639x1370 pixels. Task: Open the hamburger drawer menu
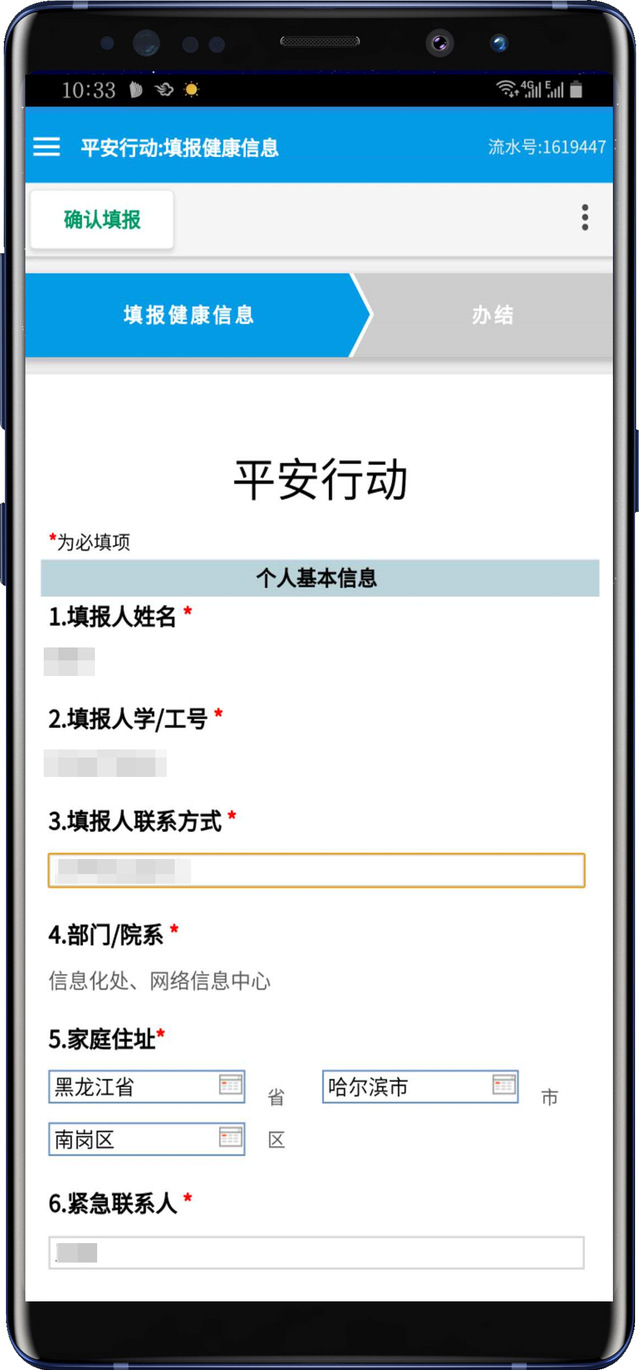pos(46,147)
